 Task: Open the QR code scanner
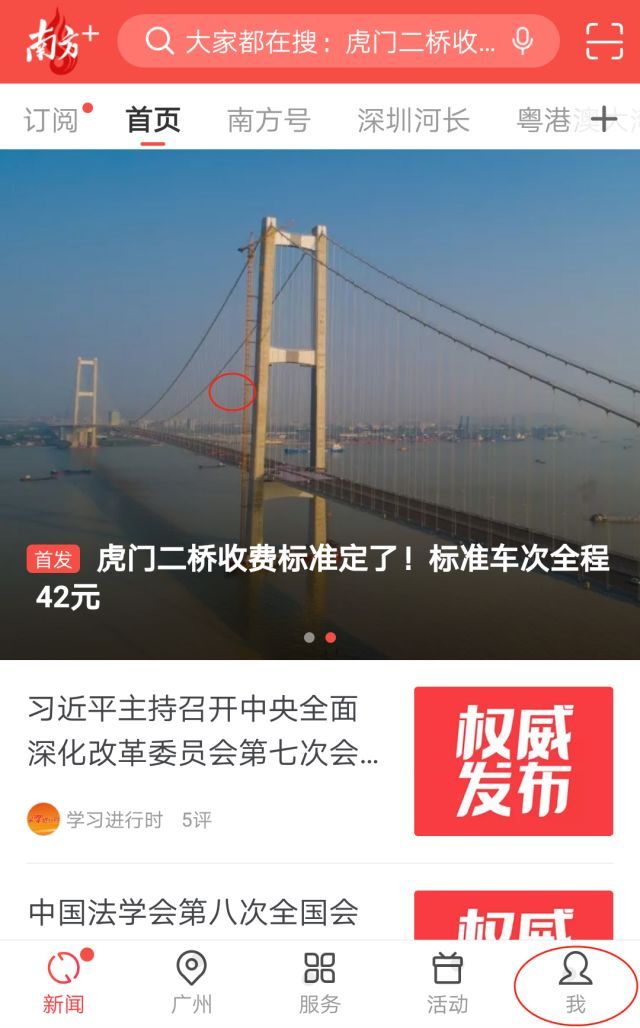pos(604,41)
